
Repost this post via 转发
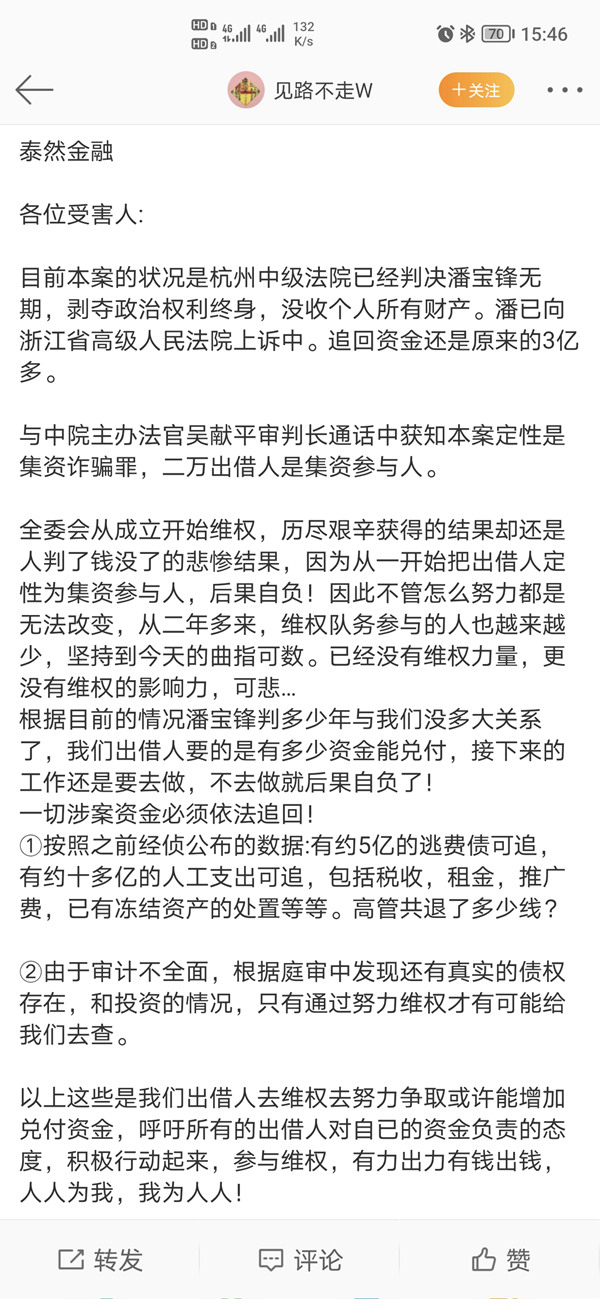tap(100, 1260)
